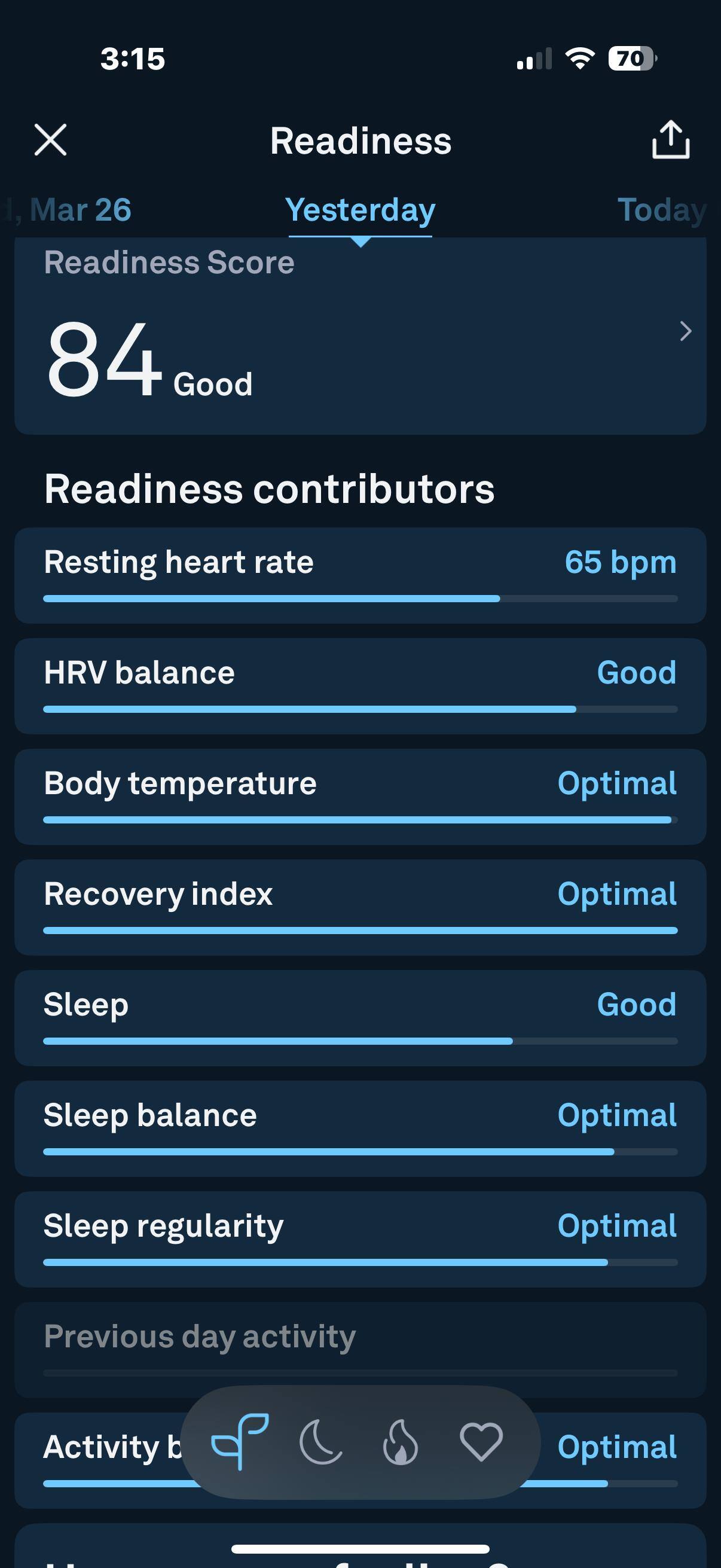The height and width of the screenshot is (1568, 721).
Task: View Sleep balance details
Action: pos(360,1128)
